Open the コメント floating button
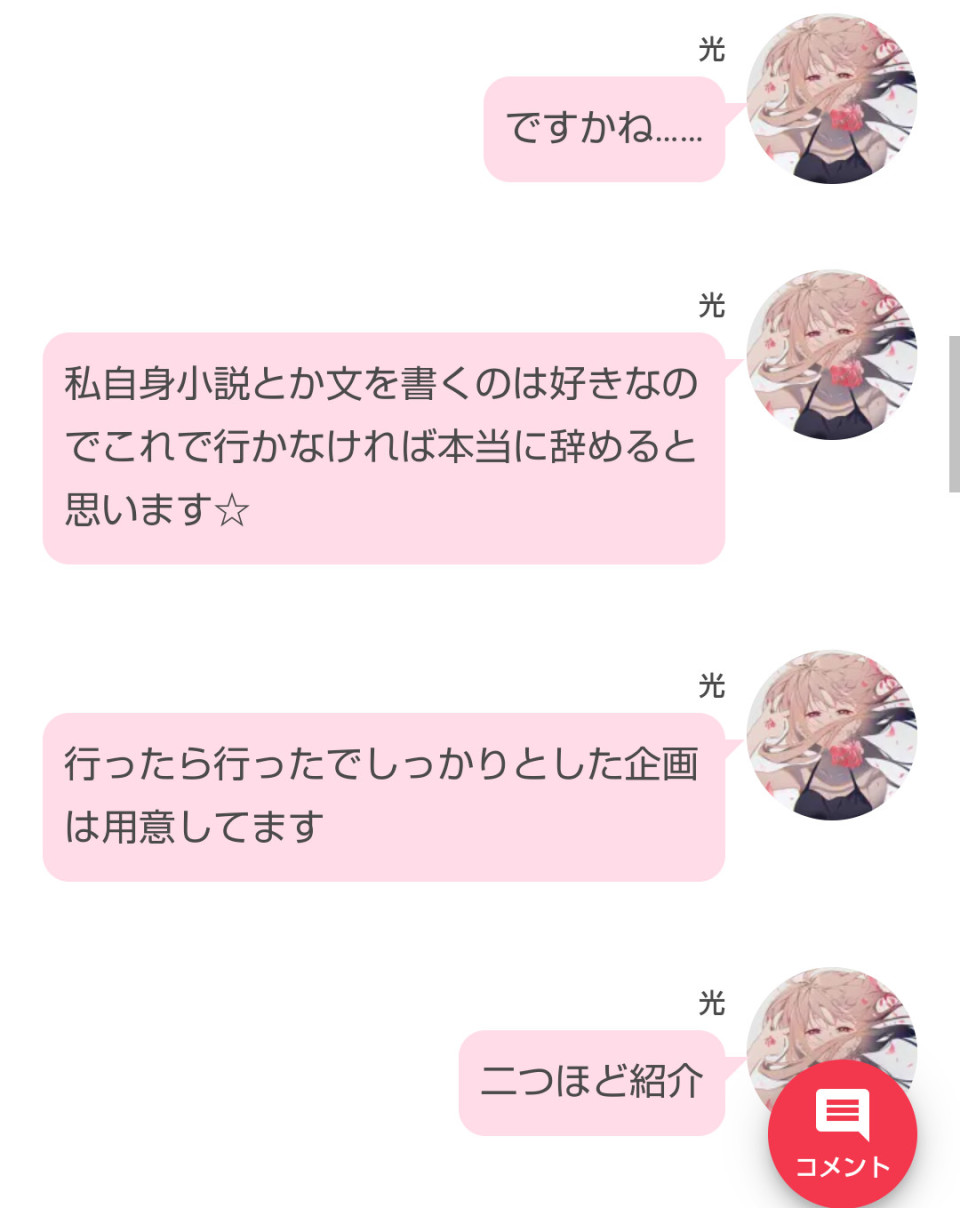The width and height of the screenshot is (960, 1208). [842, 1134]
